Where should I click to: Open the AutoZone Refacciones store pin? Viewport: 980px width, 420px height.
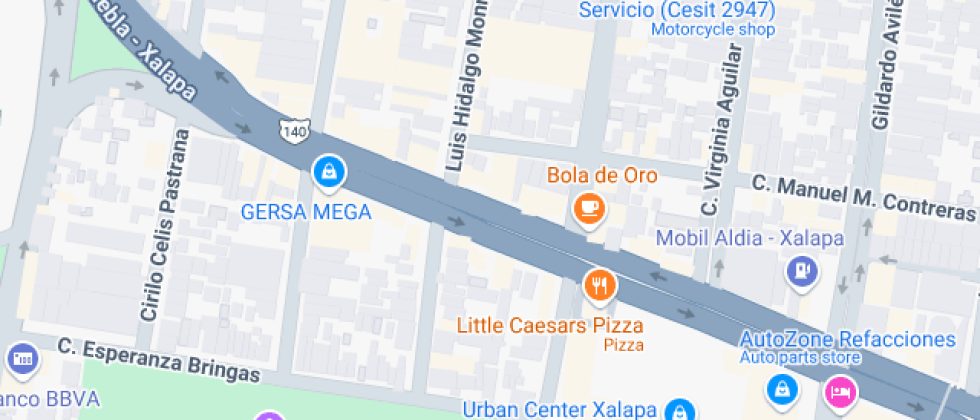(779, 388)
